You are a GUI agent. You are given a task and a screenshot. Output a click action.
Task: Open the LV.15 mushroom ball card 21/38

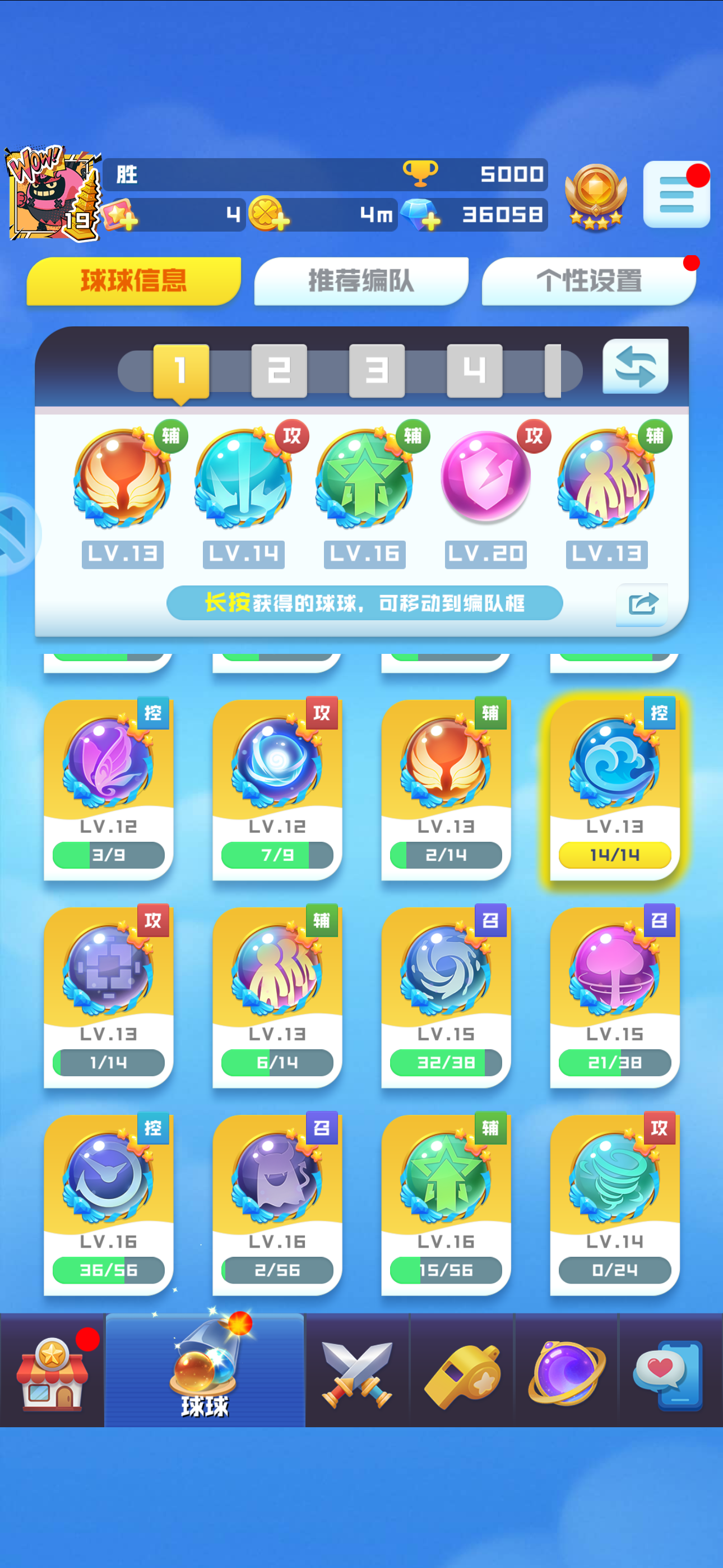click(x=614, y=996)
